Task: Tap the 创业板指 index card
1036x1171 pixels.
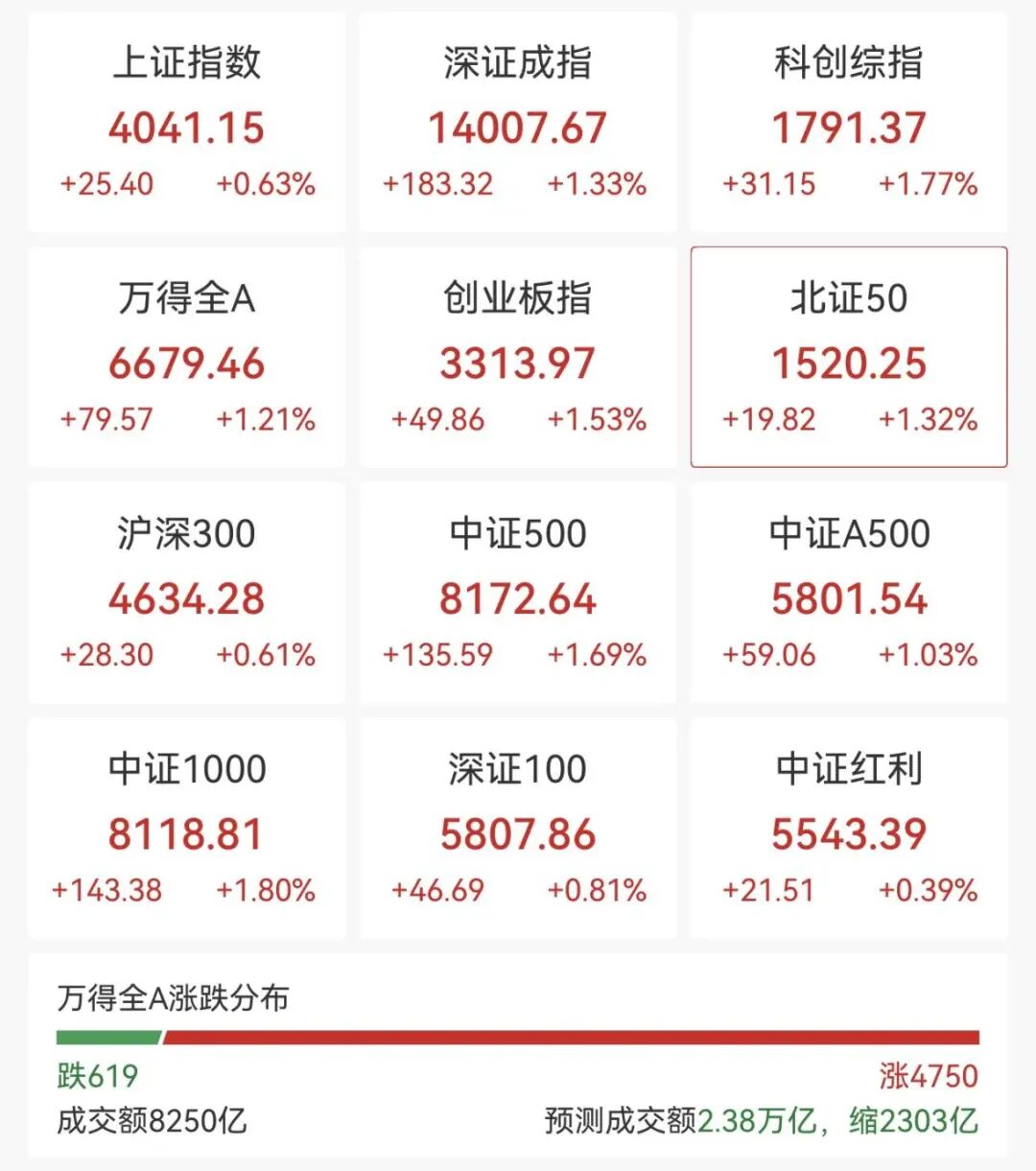Action: coord(517,358)
